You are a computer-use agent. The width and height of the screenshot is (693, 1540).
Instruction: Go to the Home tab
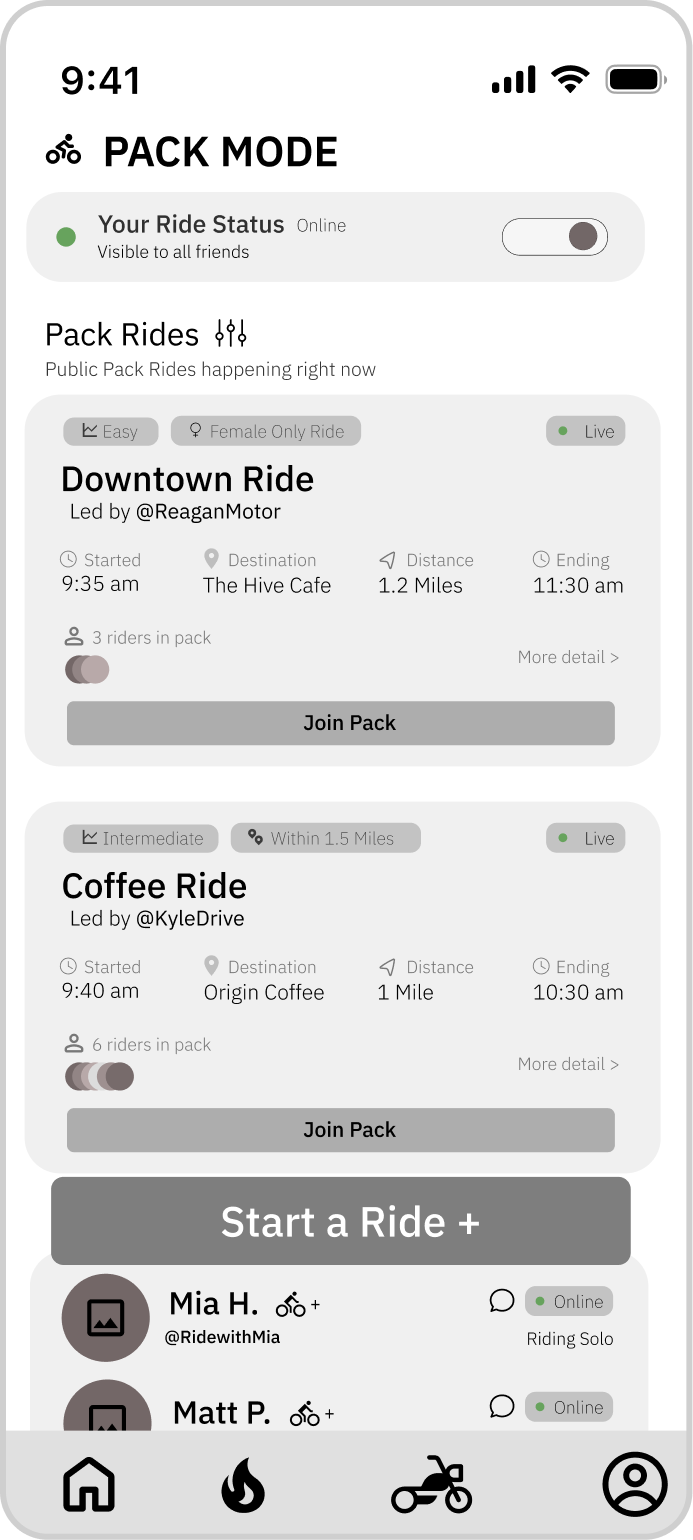pyautogui.click(x=89, y=1484)
